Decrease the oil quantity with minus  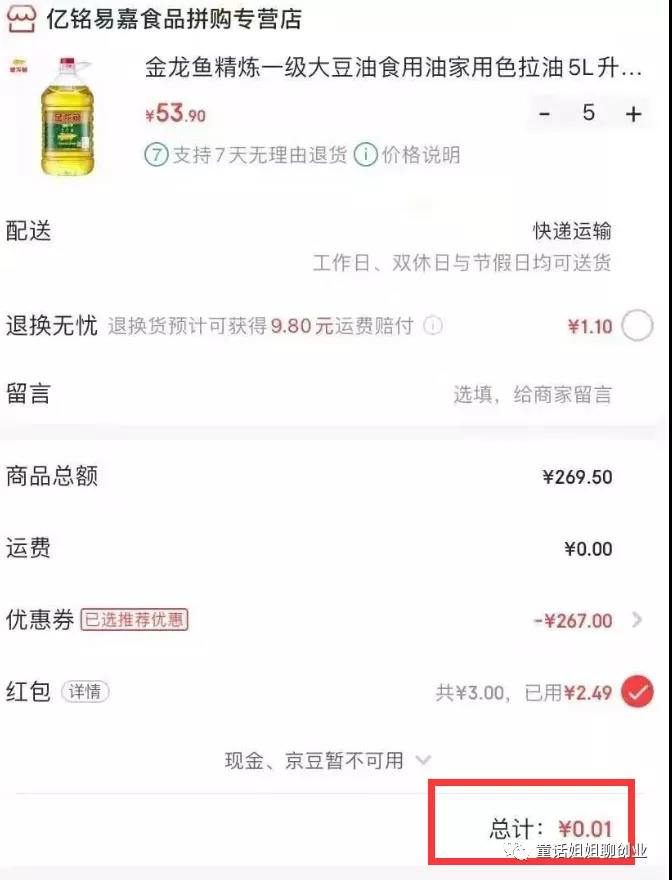pyautogui.click(x=545, y=114)
